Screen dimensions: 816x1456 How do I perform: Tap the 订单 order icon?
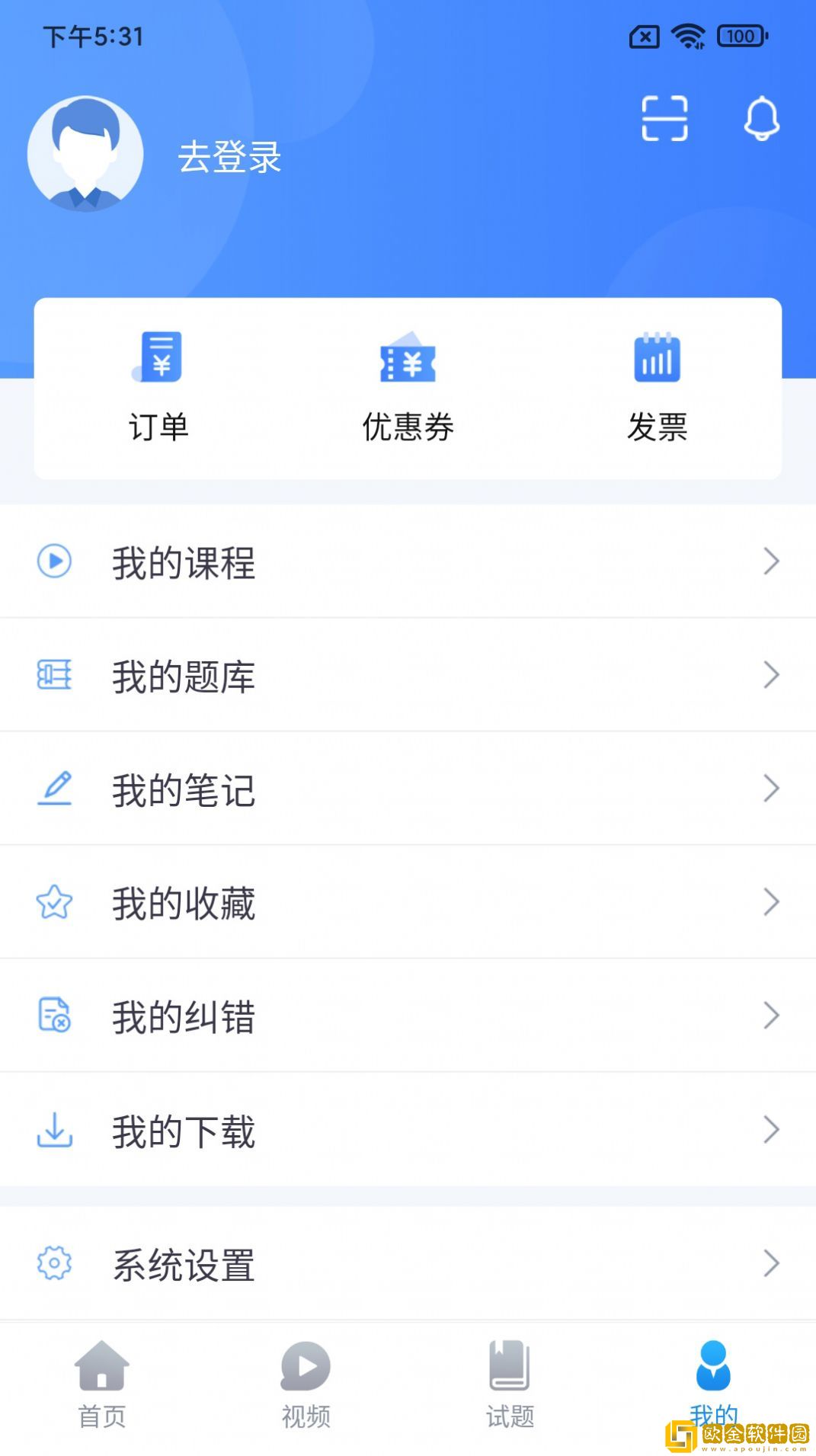coord(158,360)
